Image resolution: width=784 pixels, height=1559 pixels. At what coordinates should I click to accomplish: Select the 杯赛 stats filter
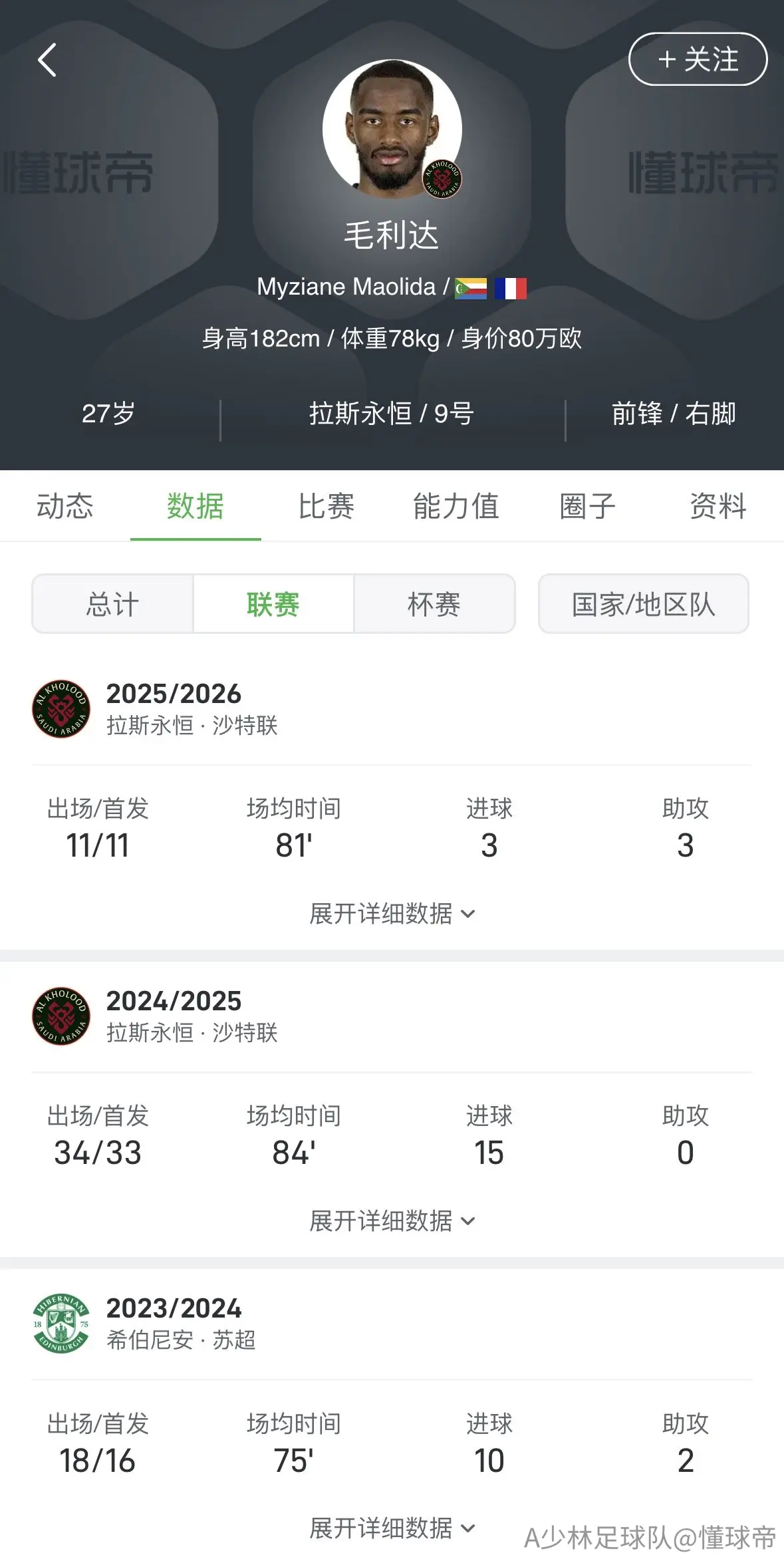tap(434, 604)
